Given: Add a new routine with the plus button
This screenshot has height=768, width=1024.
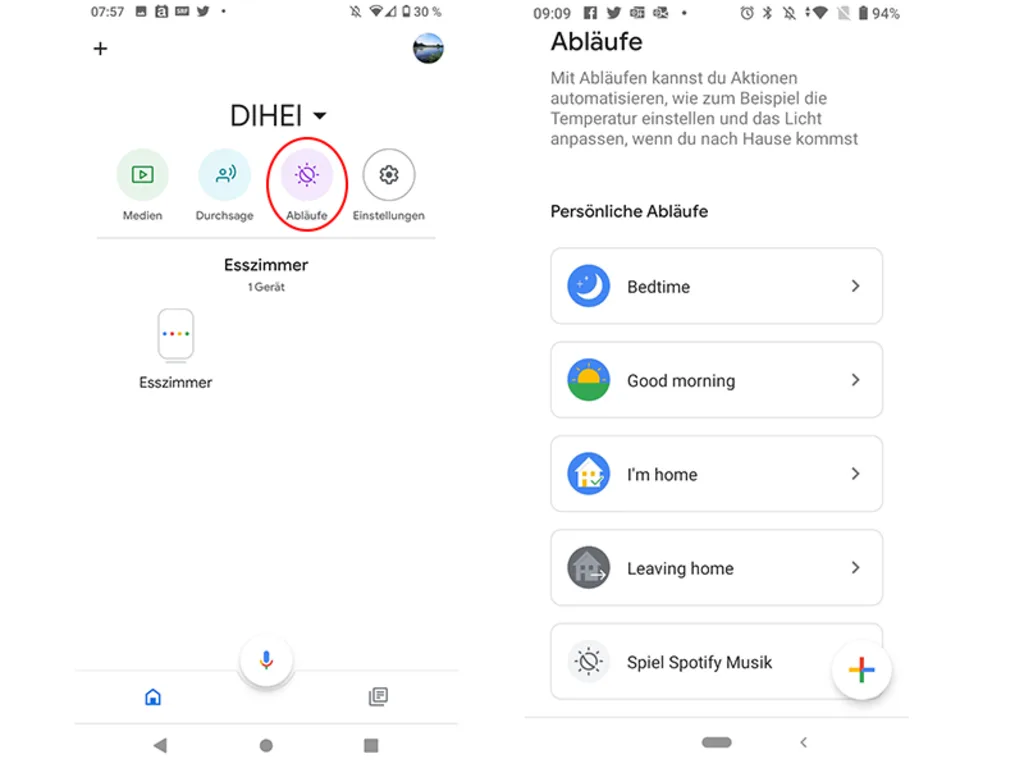Looking at the screenshot, I should click(x=861, y=671).
